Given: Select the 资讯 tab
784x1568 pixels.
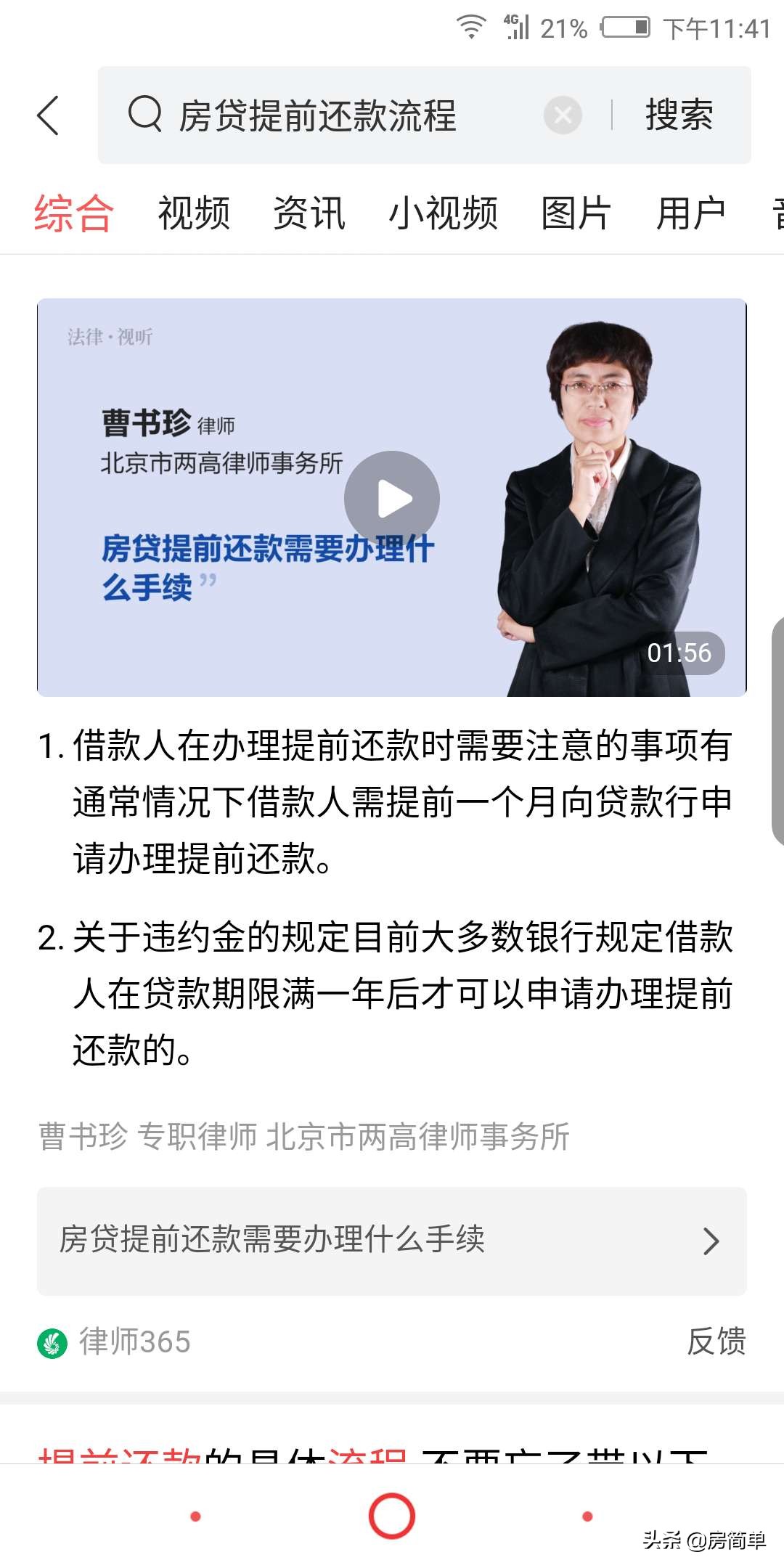Looking at the screenshot, I should [x=309, y=214].
